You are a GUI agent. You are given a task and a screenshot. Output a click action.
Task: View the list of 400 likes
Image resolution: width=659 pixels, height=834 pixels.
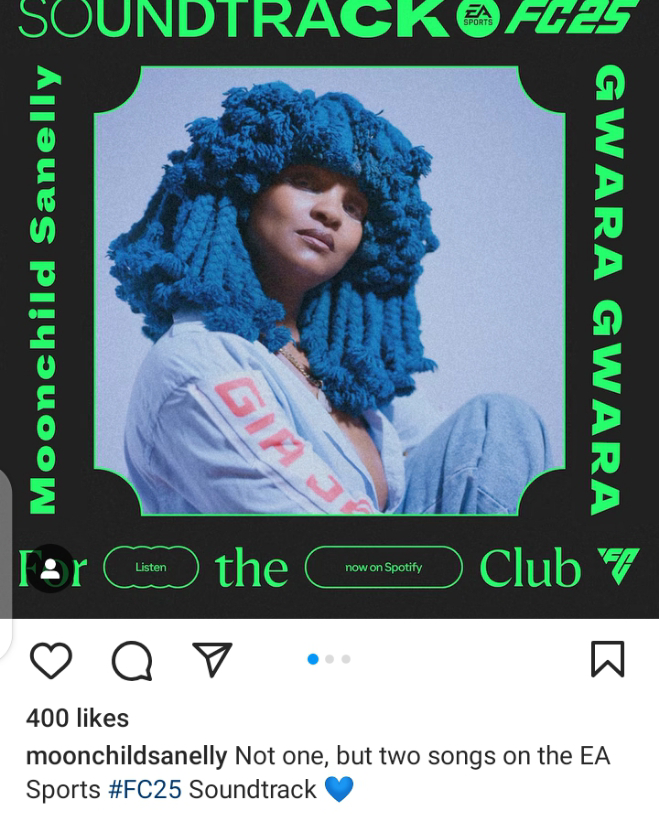coord(77,718)
